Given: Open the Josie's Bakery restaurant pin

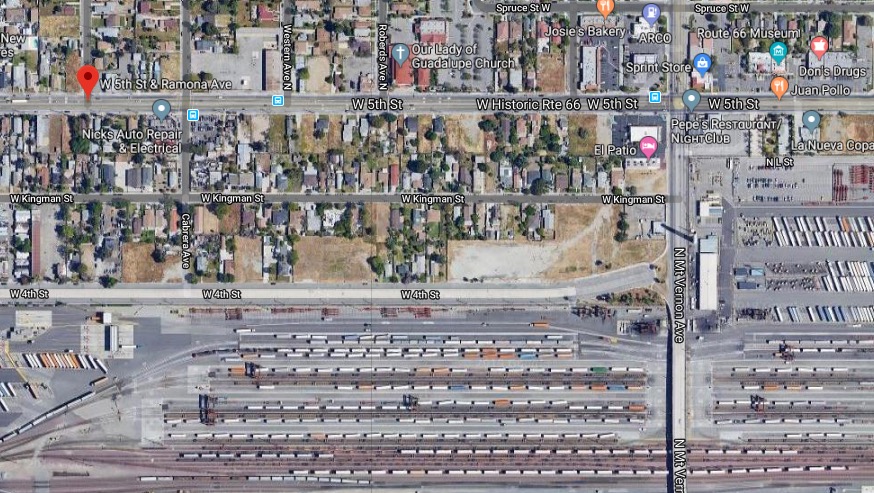Looking at the screenshot, I should coord(605,8).
